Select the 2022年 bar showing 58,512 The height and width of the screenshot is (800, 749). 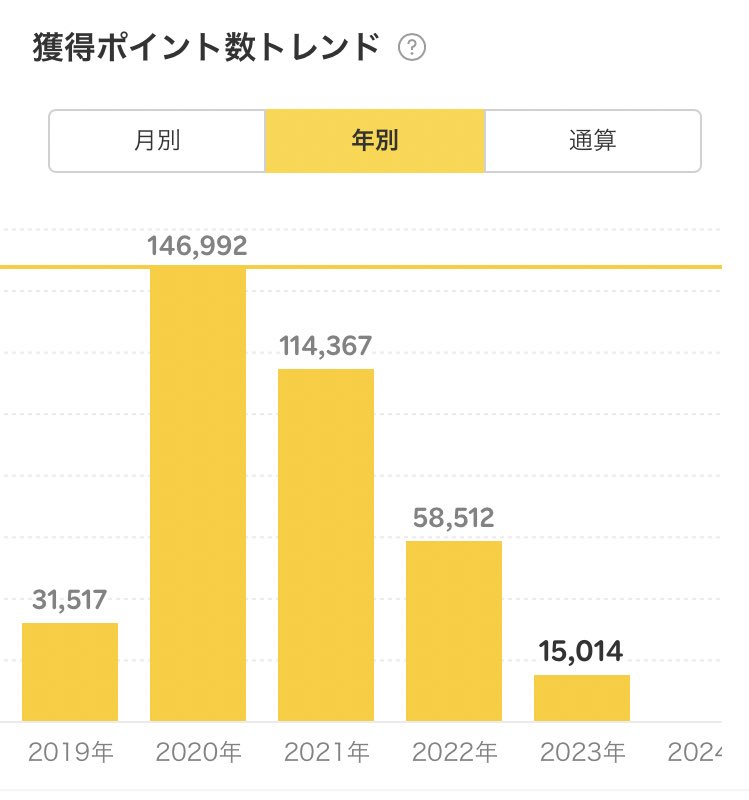pyautogui.click(x=454, y=631)
